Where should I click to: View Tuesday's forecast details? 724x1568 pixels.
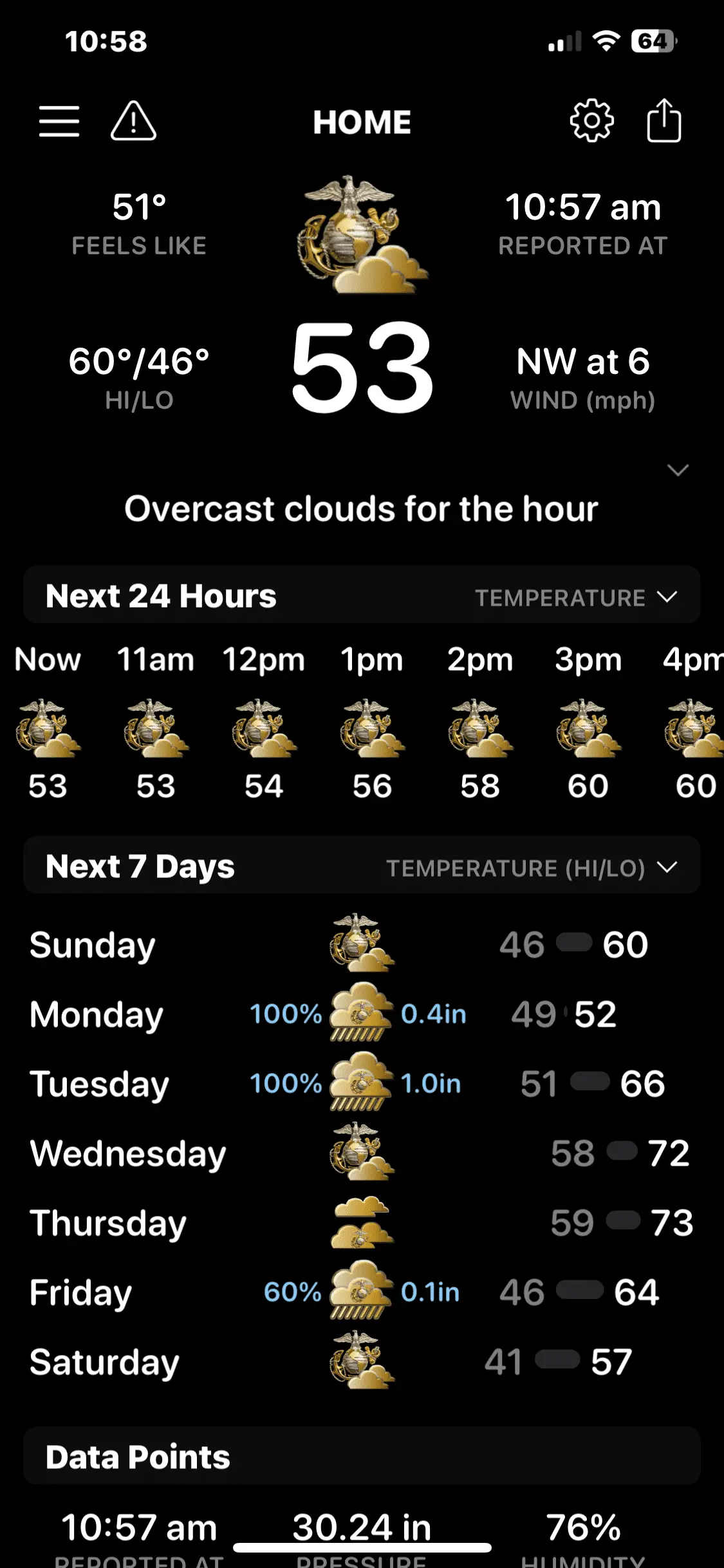point(362,1084)
